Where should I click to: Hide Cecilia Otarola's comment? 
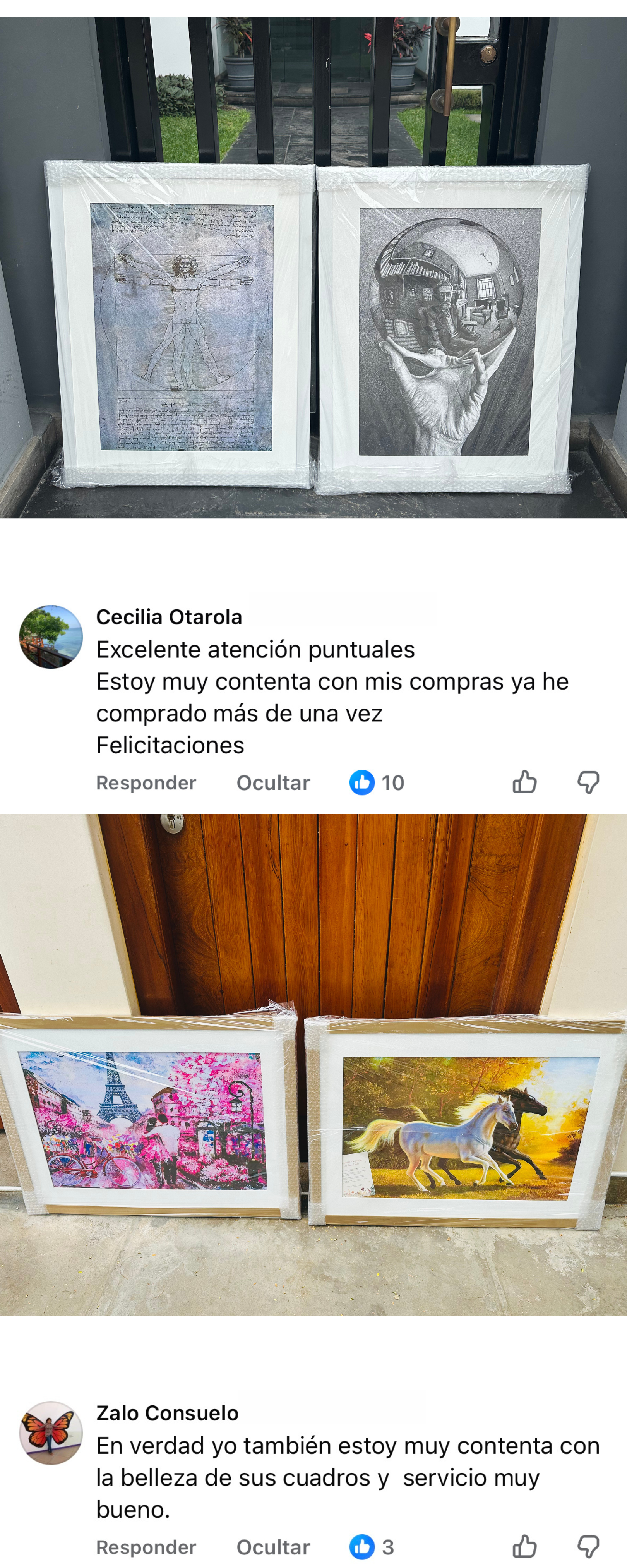(273, 783)
